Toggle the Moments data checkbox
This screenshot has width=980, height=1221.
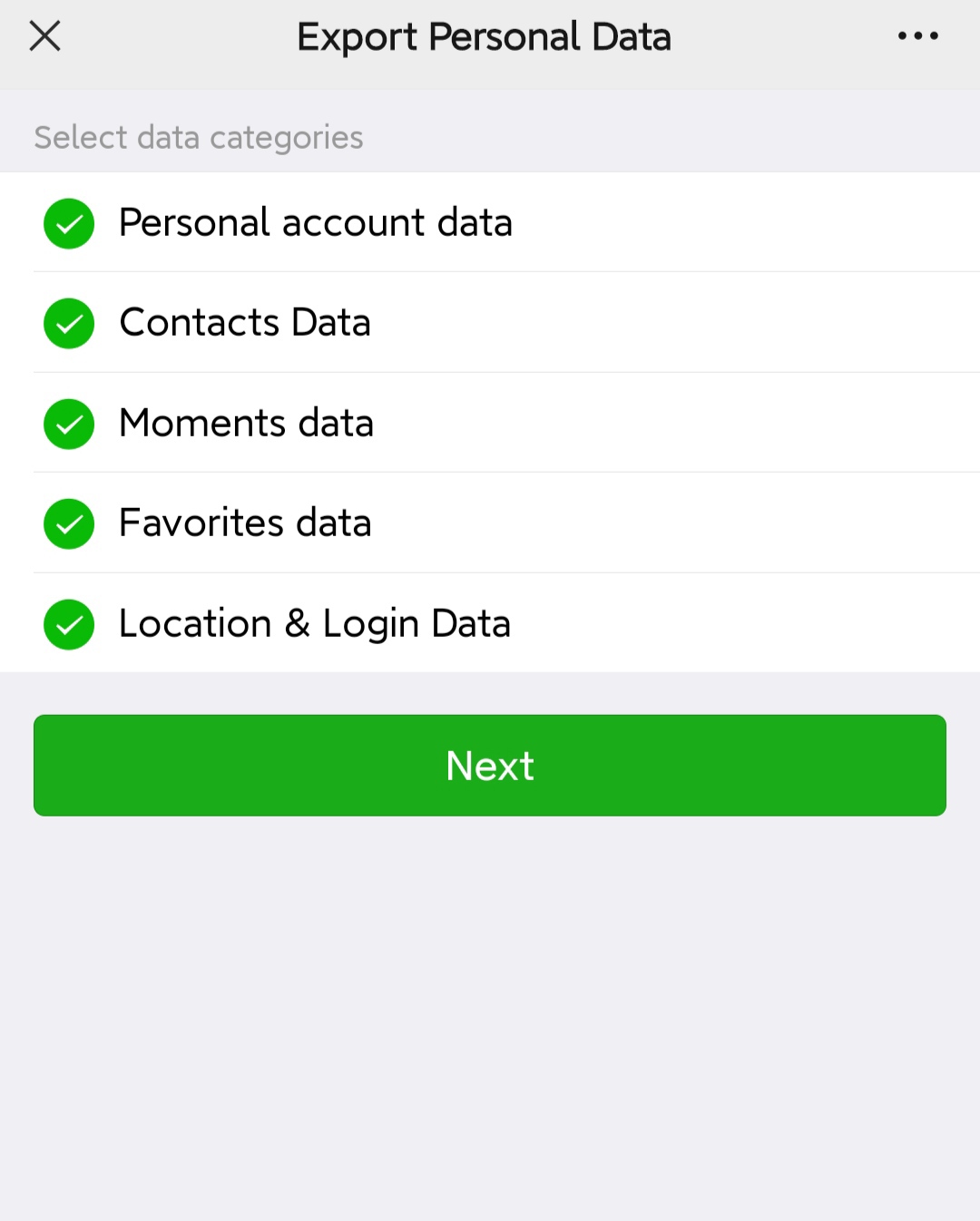tap(69, 424)
